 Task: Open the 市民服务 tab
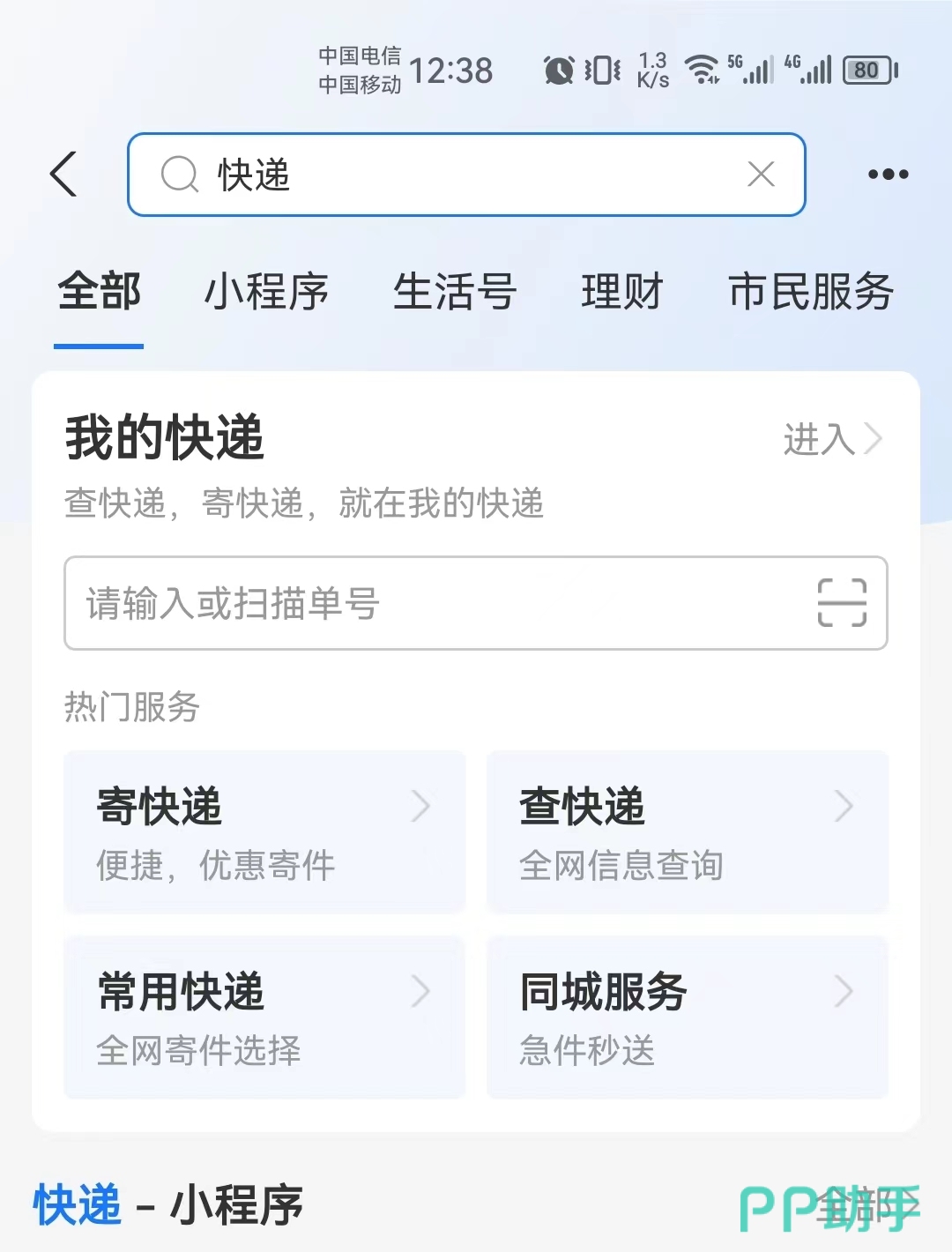point(811,292)
